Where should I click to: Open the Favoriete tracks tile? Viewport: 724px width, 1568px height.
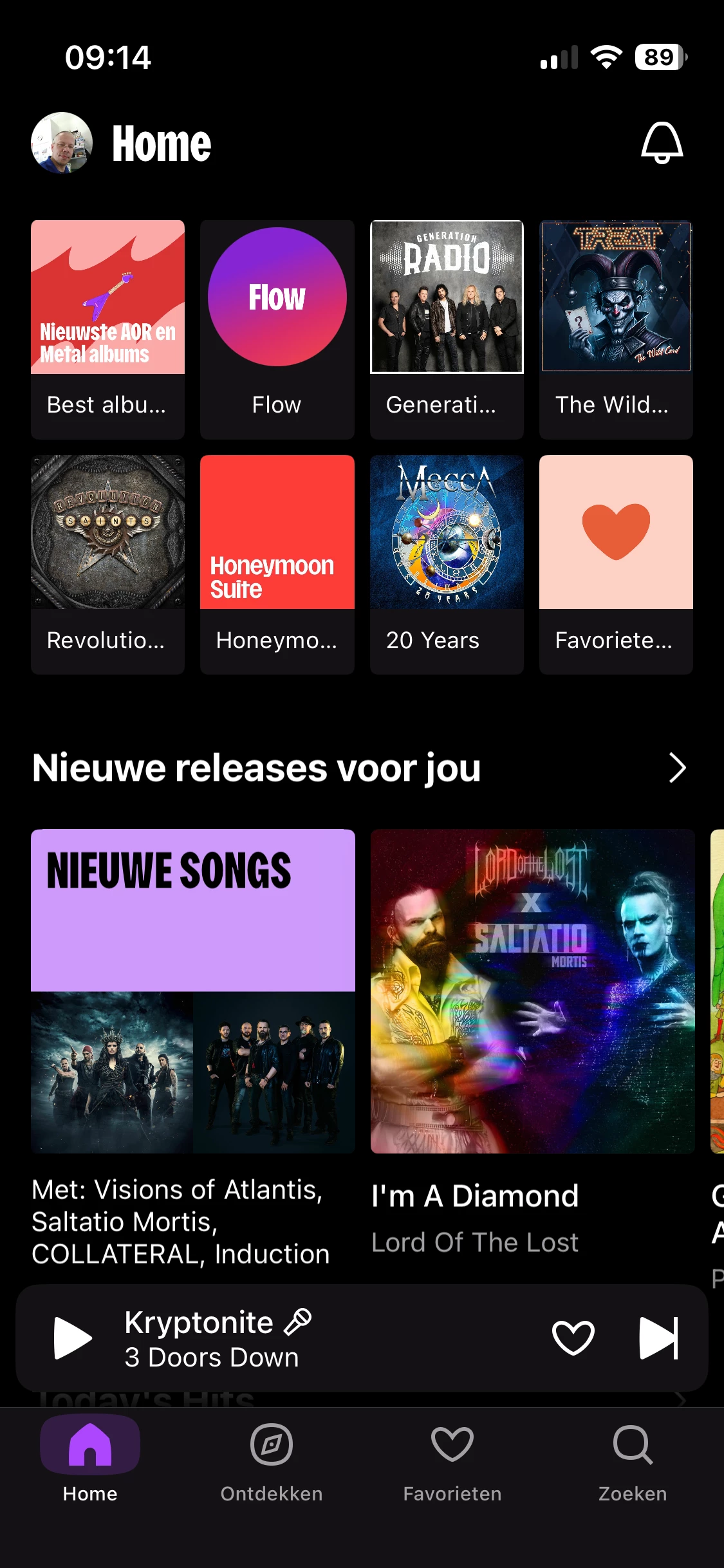click(x=616, y=564)
